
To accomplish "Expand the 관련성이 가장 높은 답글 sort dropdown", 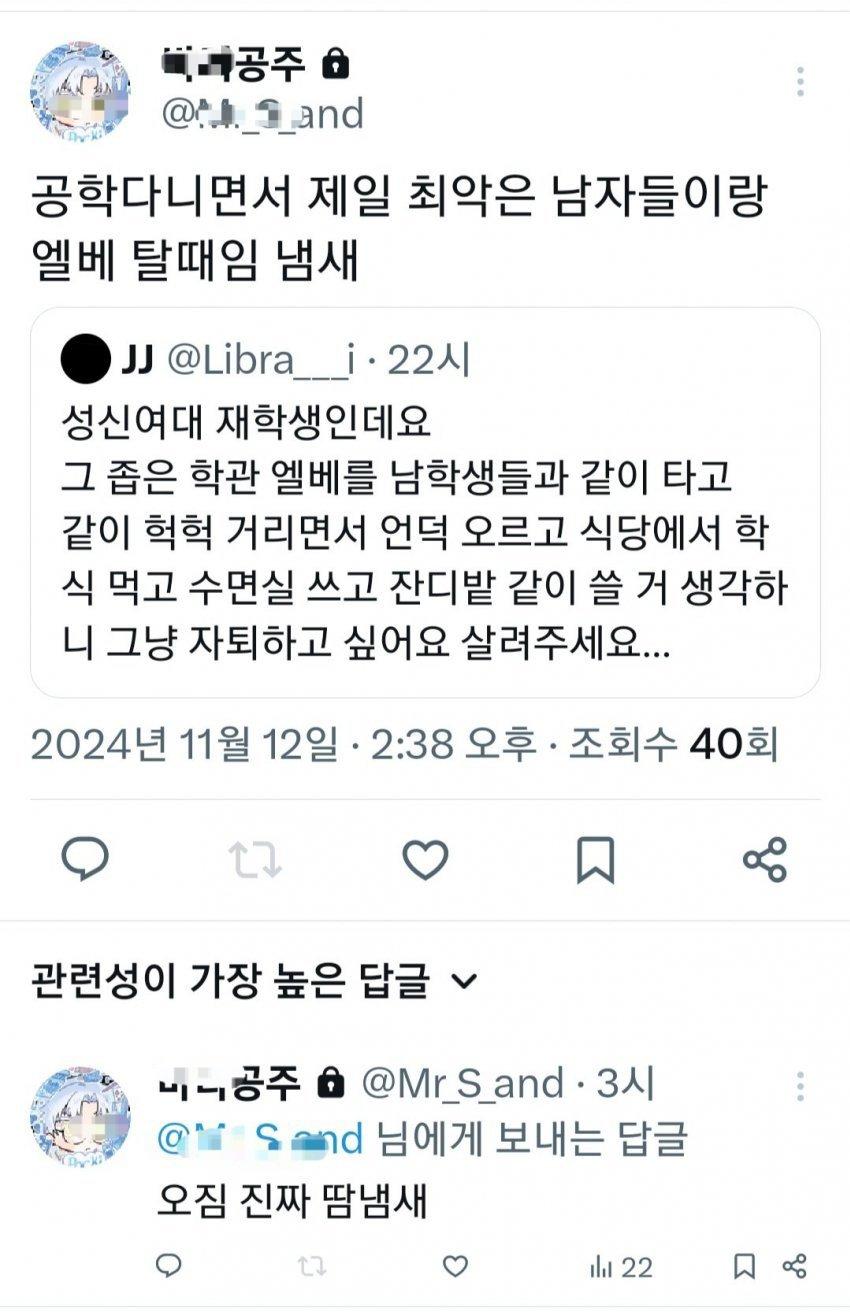I will 465,980.
